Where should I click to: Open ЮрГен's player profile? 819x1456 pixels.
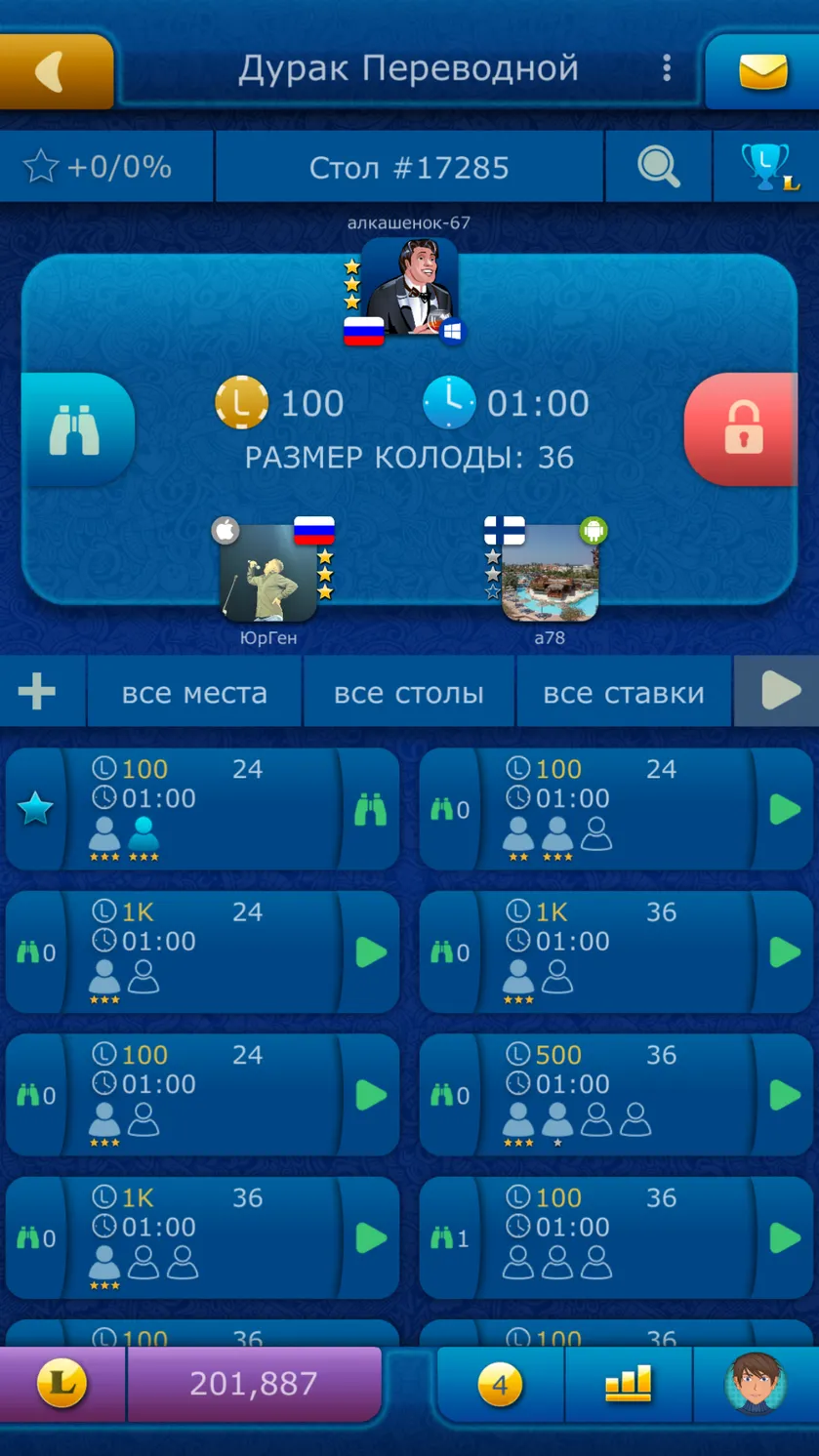268,573
